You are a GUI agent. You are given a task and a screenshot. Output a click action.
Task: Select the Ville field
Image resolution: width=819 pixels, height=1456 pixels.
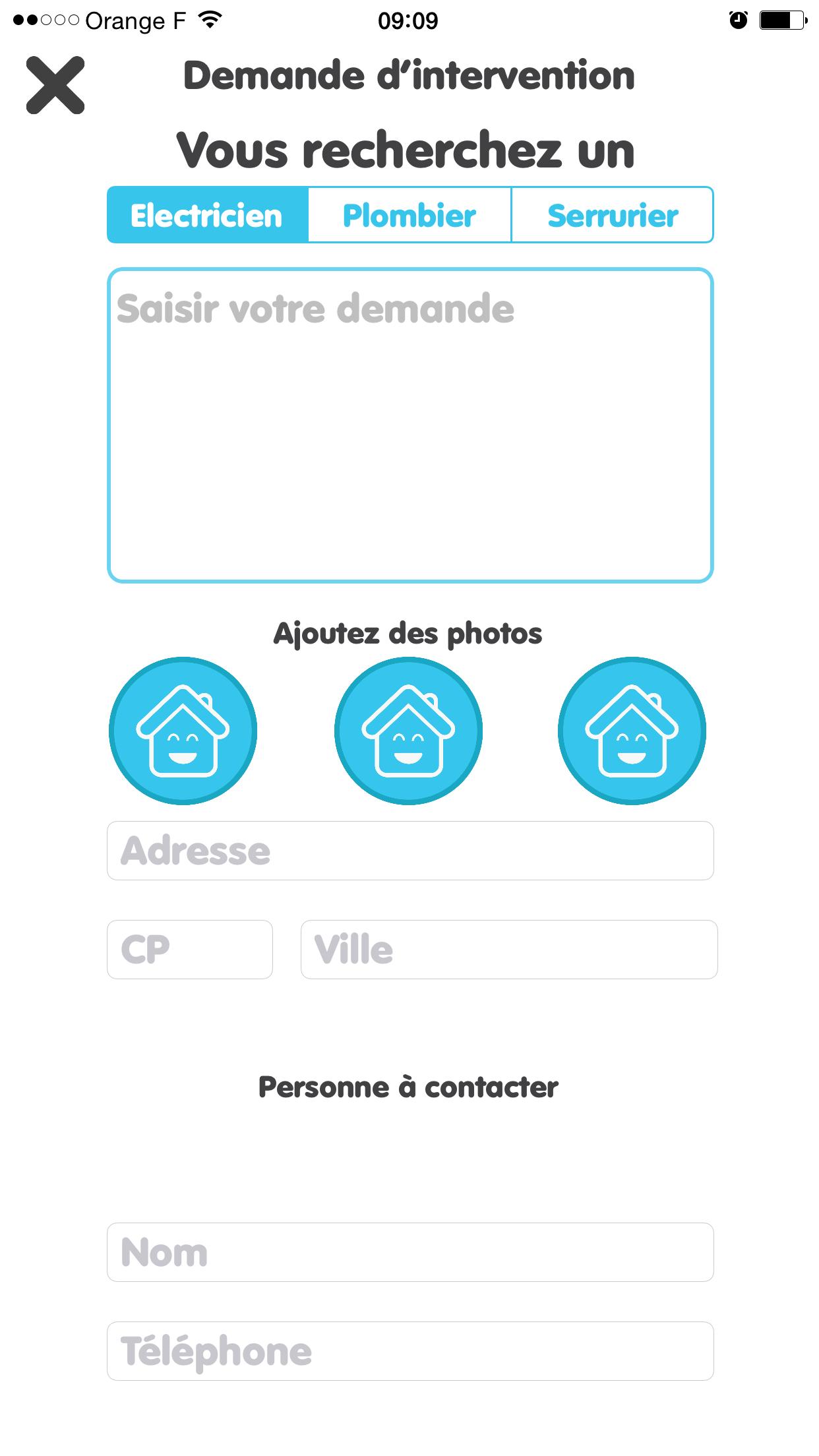[508, 950]
